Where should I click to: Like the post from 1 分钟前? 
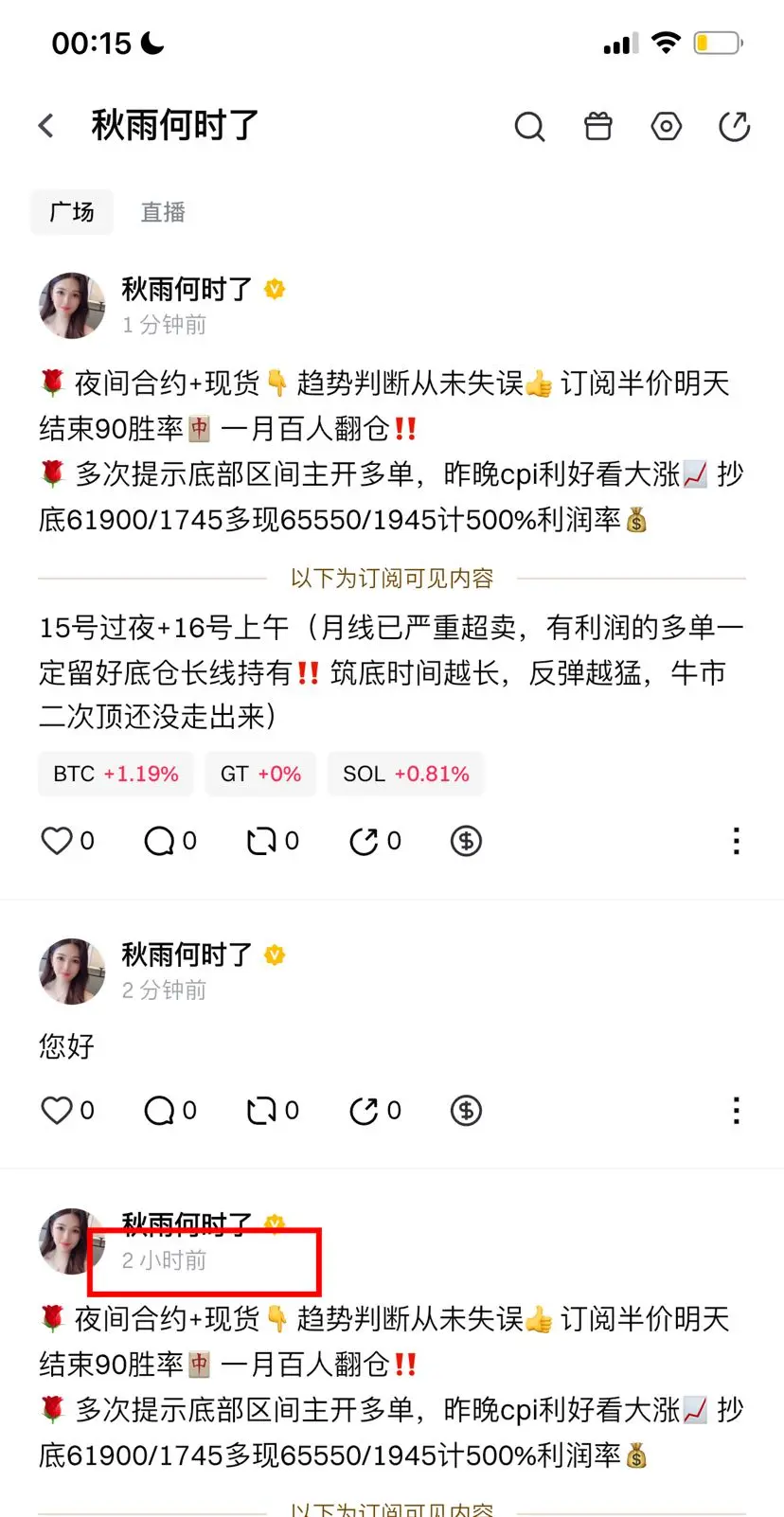pyautogui.click(x=67, y=841)
